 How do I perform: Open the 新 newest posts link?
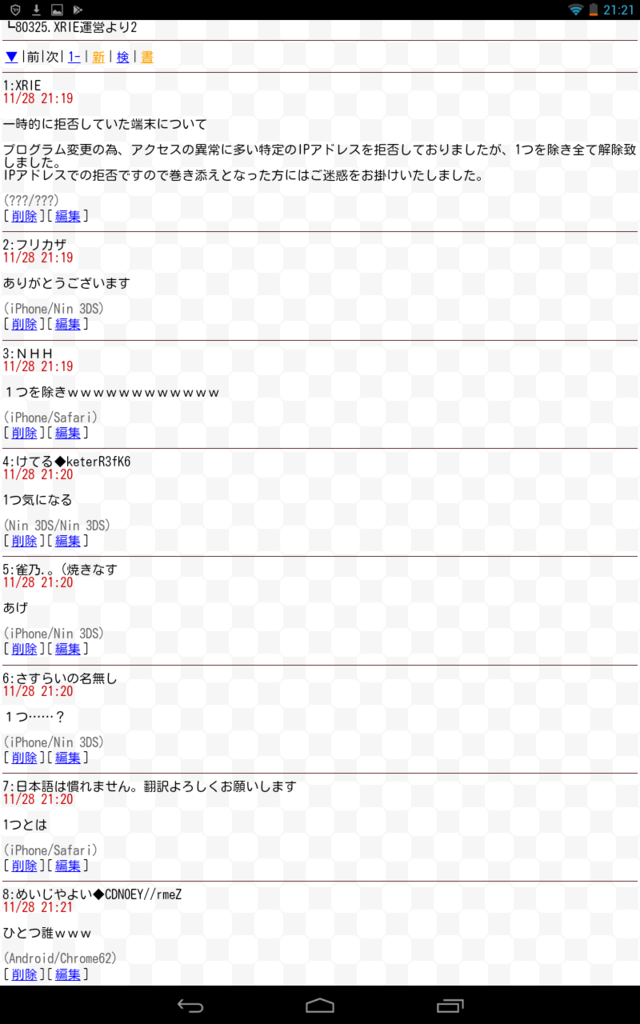98,57
